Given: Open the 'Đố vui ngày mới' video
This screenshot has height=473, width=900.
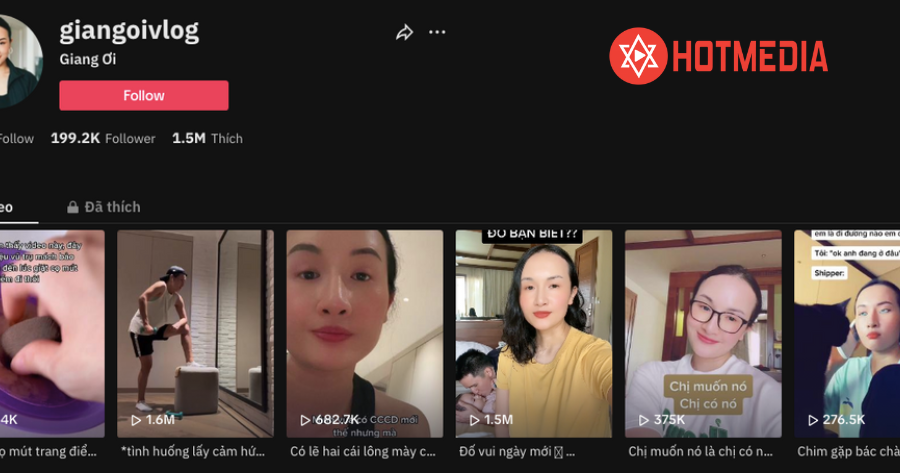Looking at the screenshot, I should (533, 330).
